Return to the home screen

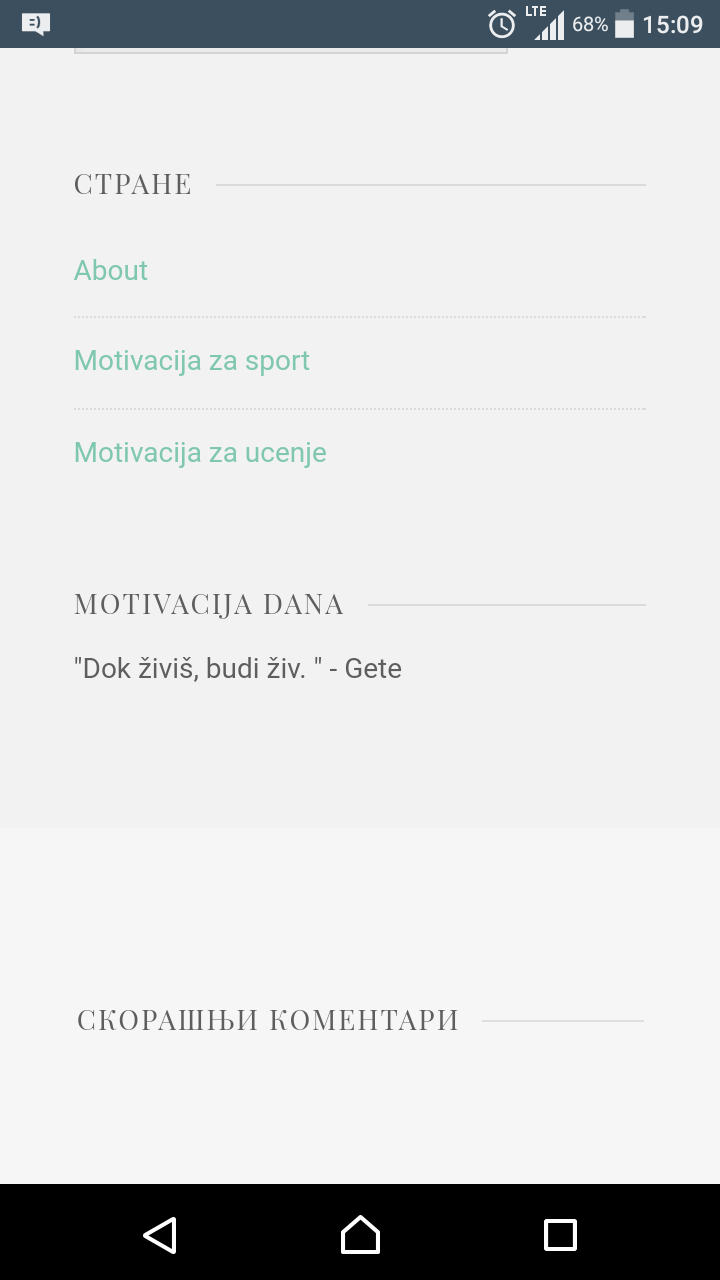pyautogui.click(x=360, y=1235)
